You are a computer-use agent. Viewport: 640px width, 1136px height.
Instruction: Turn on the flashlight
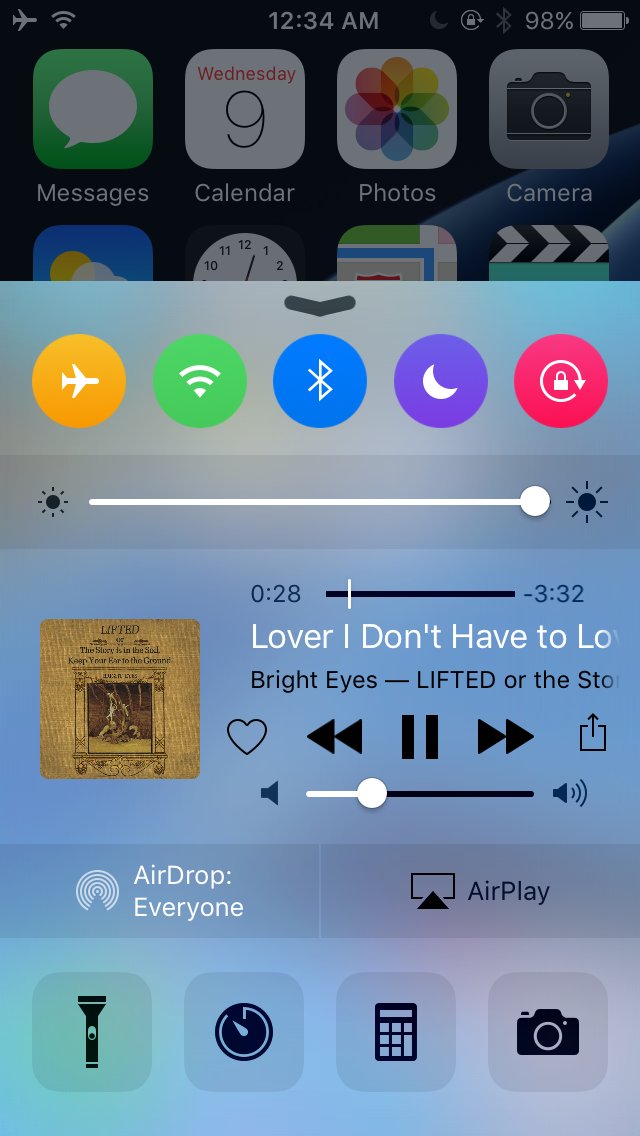(92, 1031)
